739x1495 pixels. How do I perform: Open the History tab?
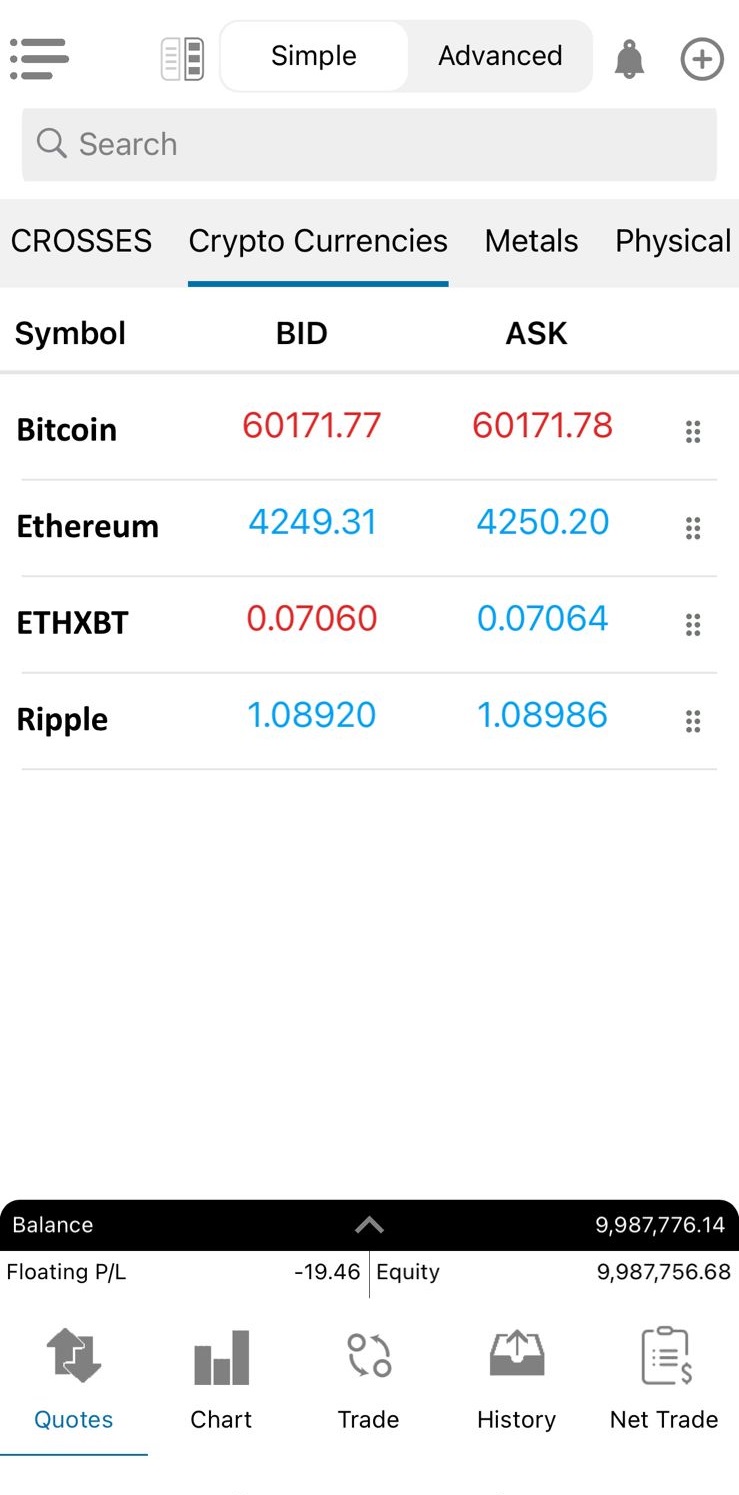click(516, 1380)
